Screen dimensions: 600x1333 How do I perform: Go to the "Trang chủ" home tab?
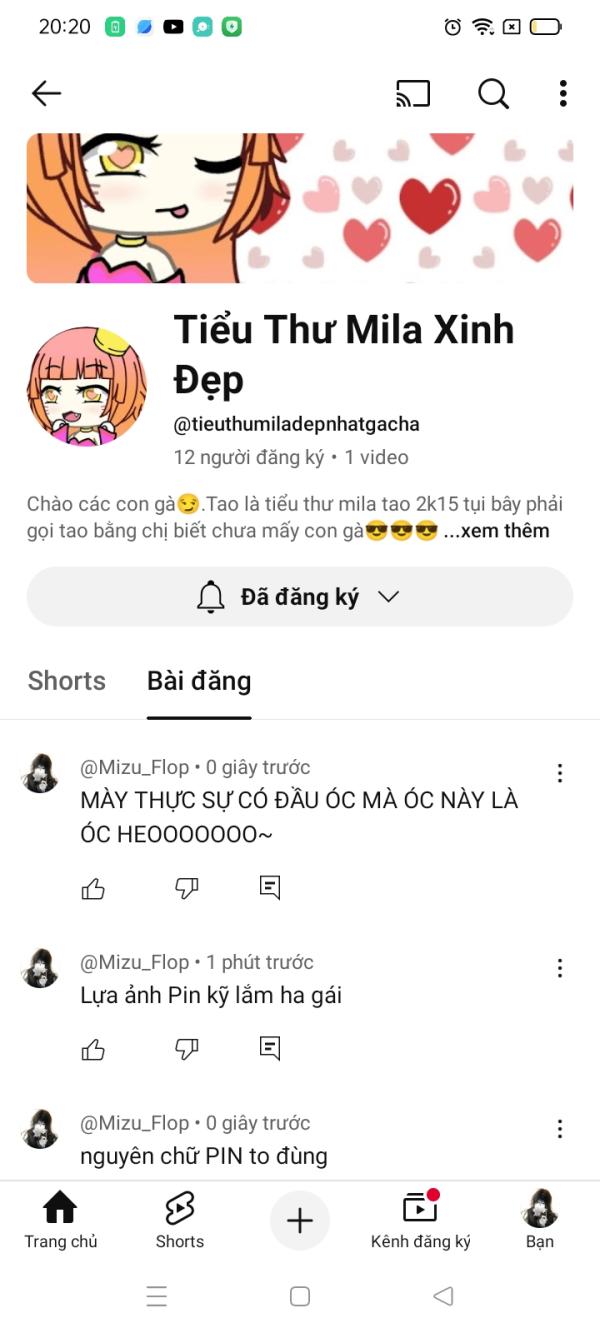tap(60, 1220)
